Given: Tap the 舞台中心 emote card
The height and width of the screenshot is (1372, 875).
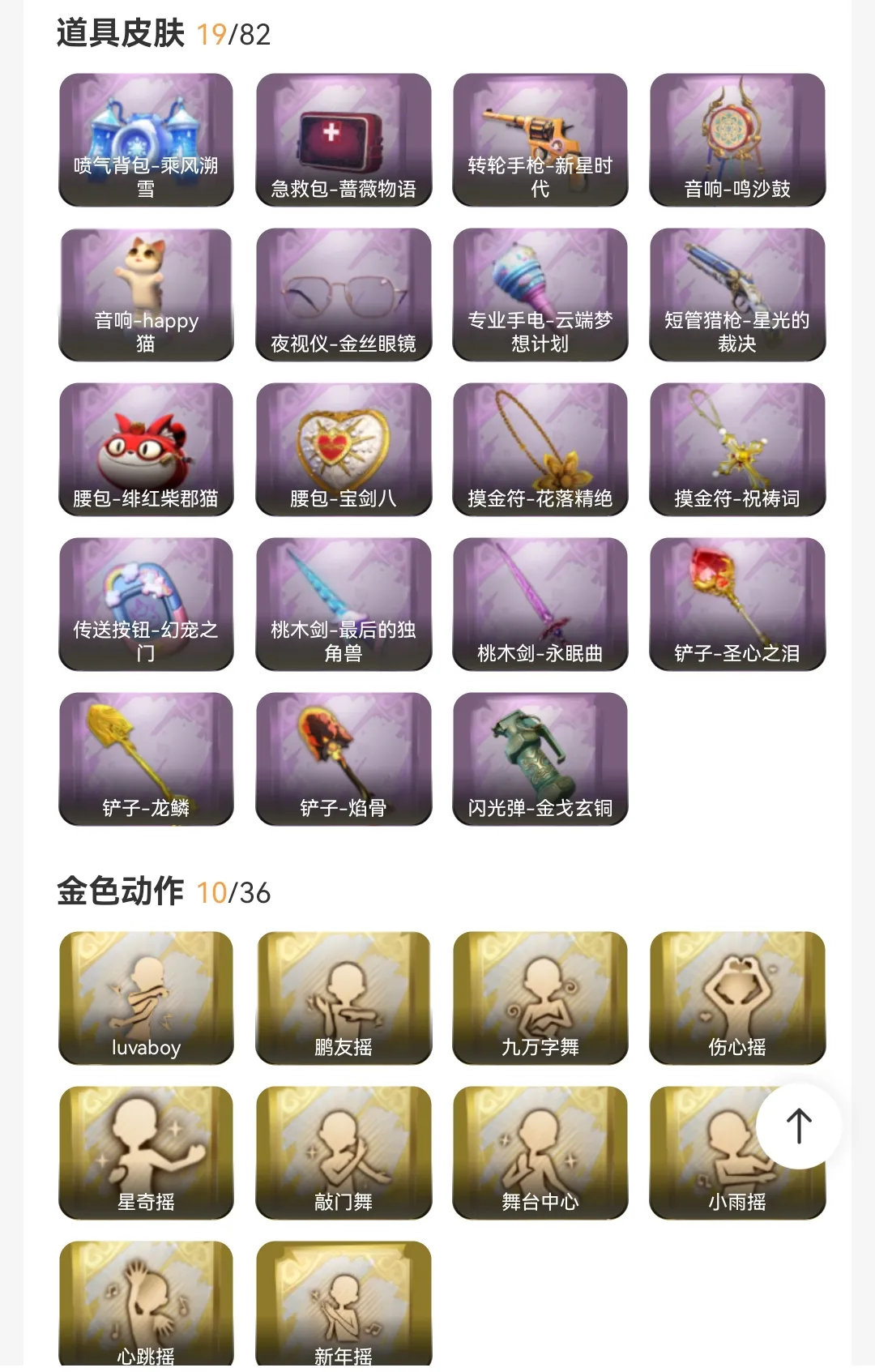Looking at the screenshot, I should pyautogui.click(x=540, y=1152).
